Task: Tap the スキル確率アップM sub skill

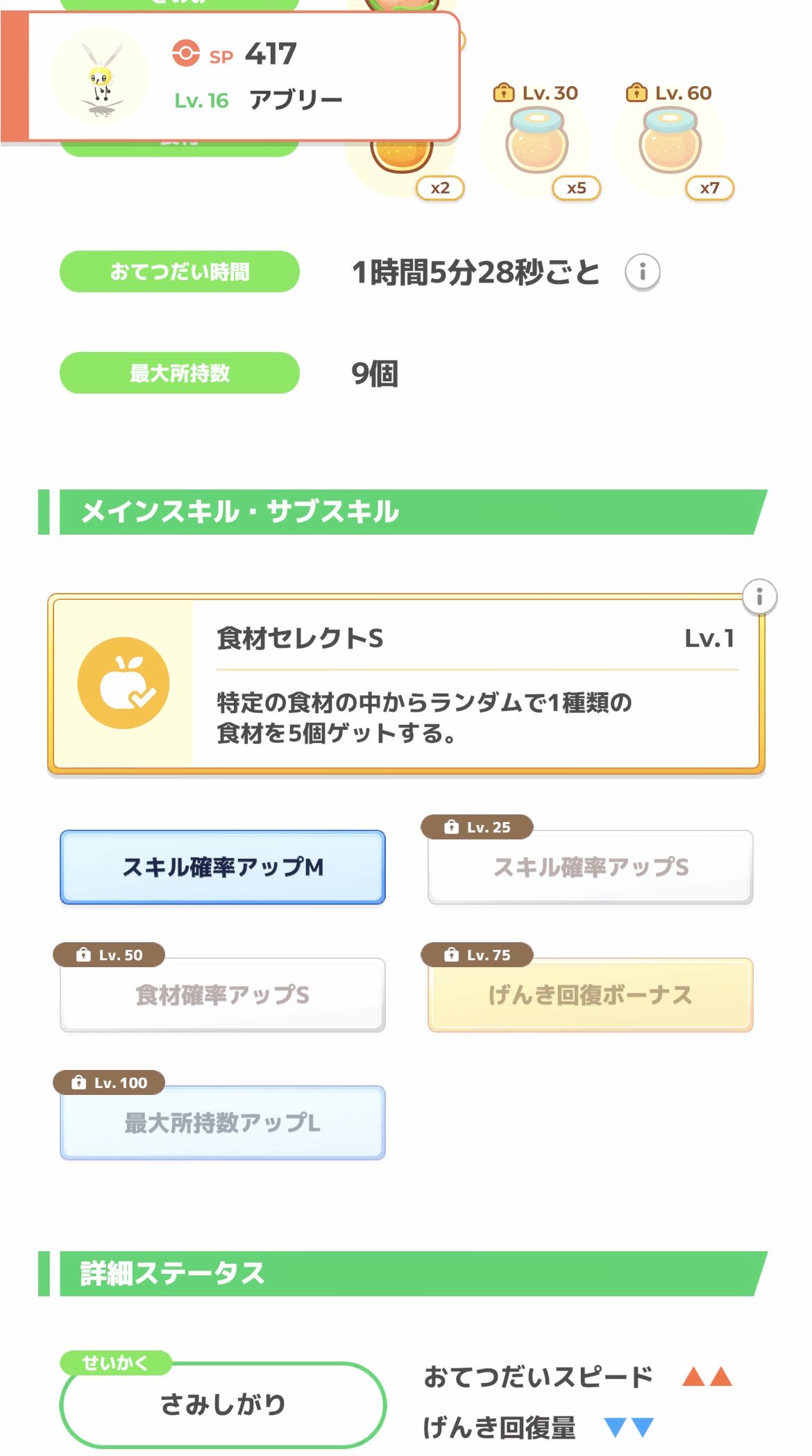Action: tap(223, 867)
